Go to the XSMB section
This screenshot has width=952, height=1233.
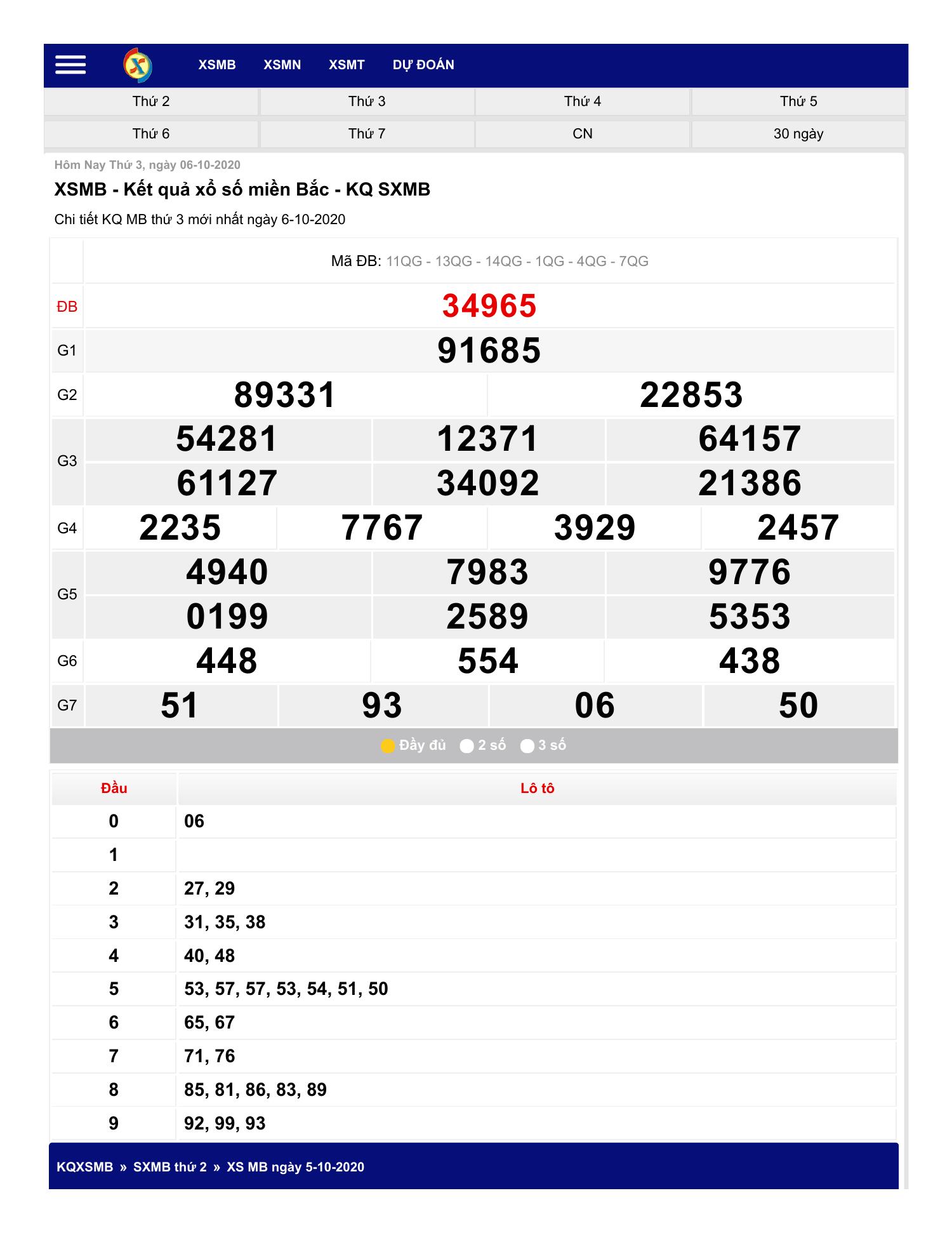pyautogui.click(x=217, y=65)
